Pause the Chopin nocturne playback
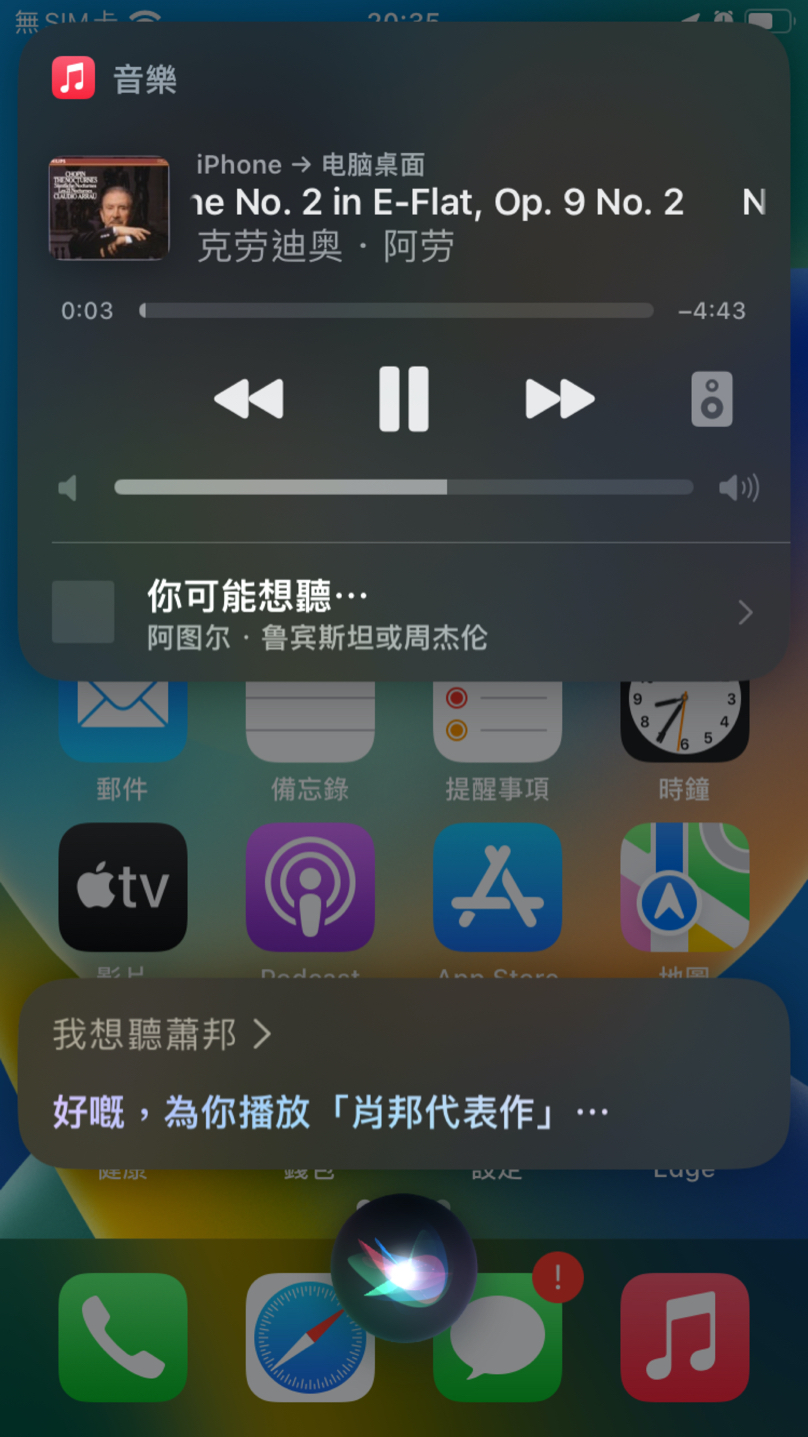808x1437 pixels. click(404, 399)
